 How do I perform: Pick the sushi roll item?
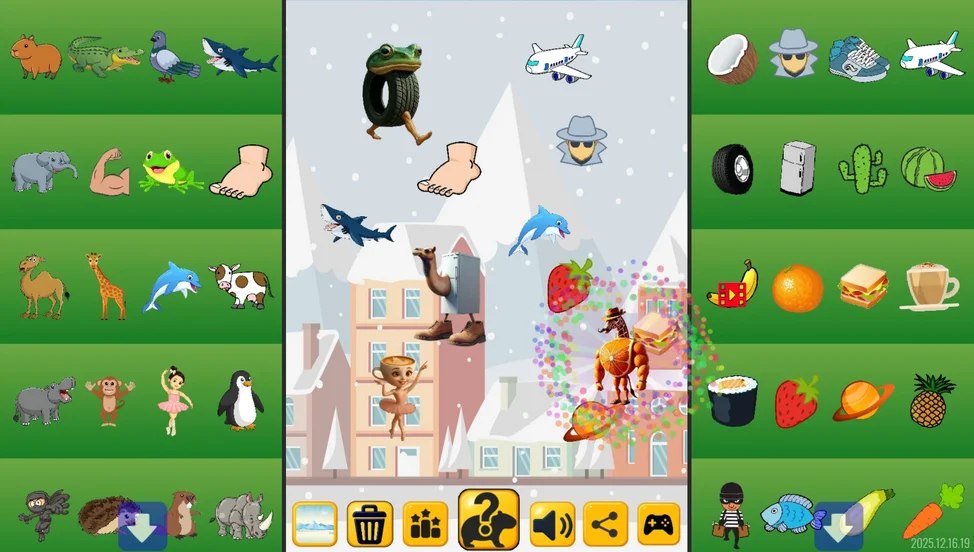click(732, 401)
